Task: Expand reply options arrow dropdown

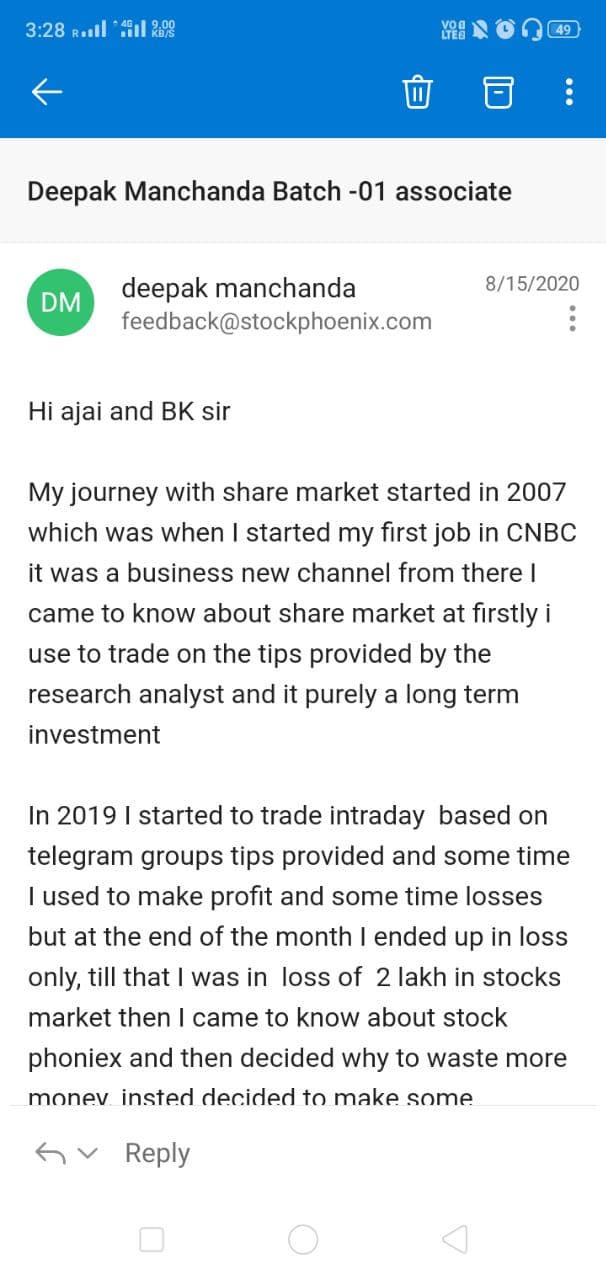Action: [88, 1154]
